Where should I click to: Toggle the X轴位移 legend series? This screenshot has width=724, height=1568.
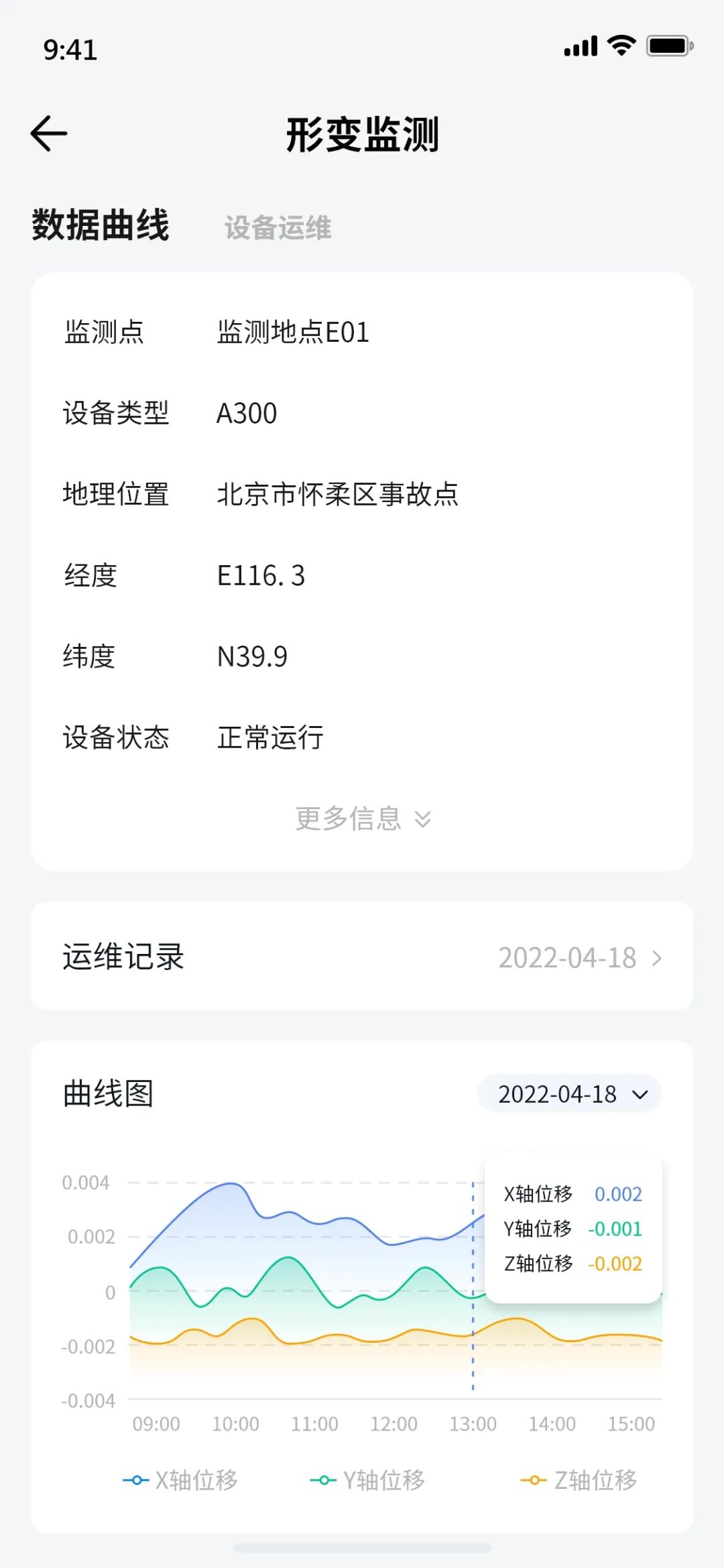181,1480
